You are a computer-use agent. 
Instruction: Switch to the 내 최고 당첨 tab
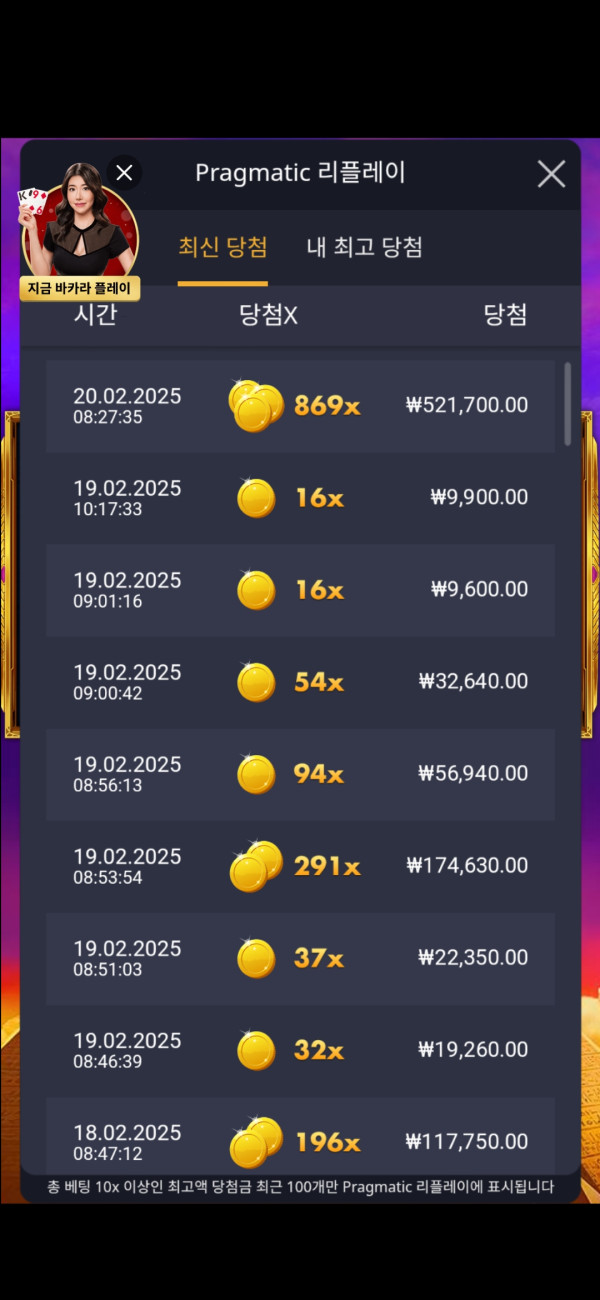click(x=364, y=247)
